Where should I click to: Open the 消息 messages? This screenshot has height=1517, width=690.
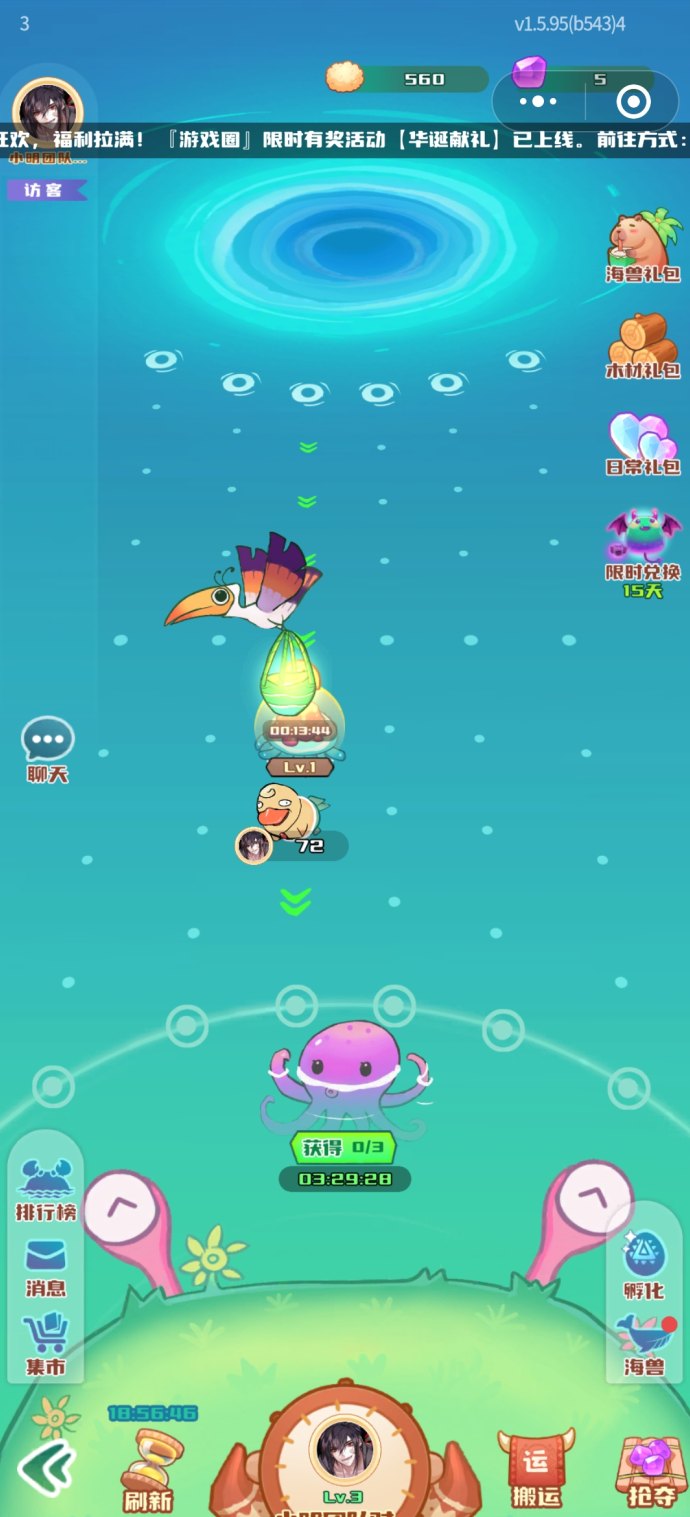point(46,1268)
